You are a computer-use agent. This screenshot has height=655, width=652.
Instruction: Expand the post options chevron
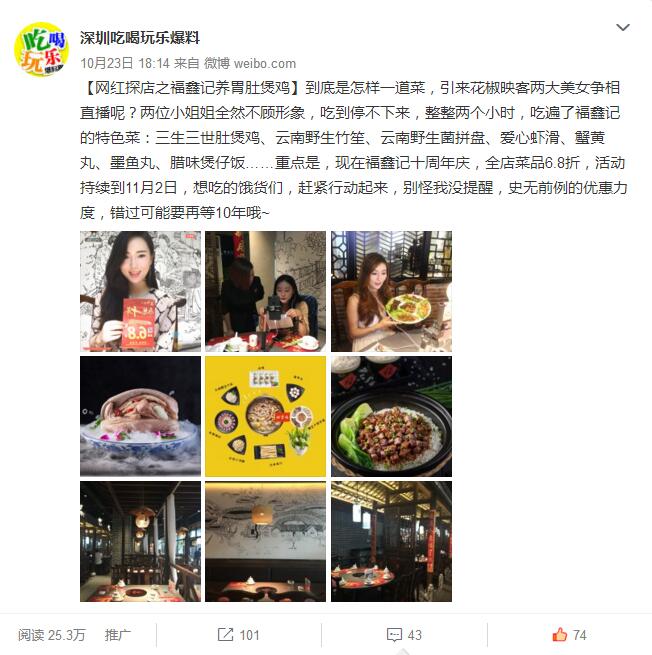tap(624, 28)
